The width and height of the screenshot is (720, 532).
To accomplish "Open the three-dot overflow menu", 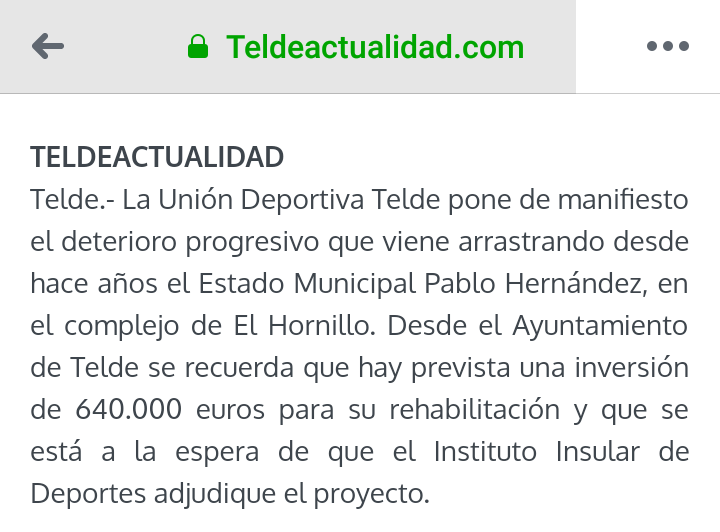I will (667, 46).
